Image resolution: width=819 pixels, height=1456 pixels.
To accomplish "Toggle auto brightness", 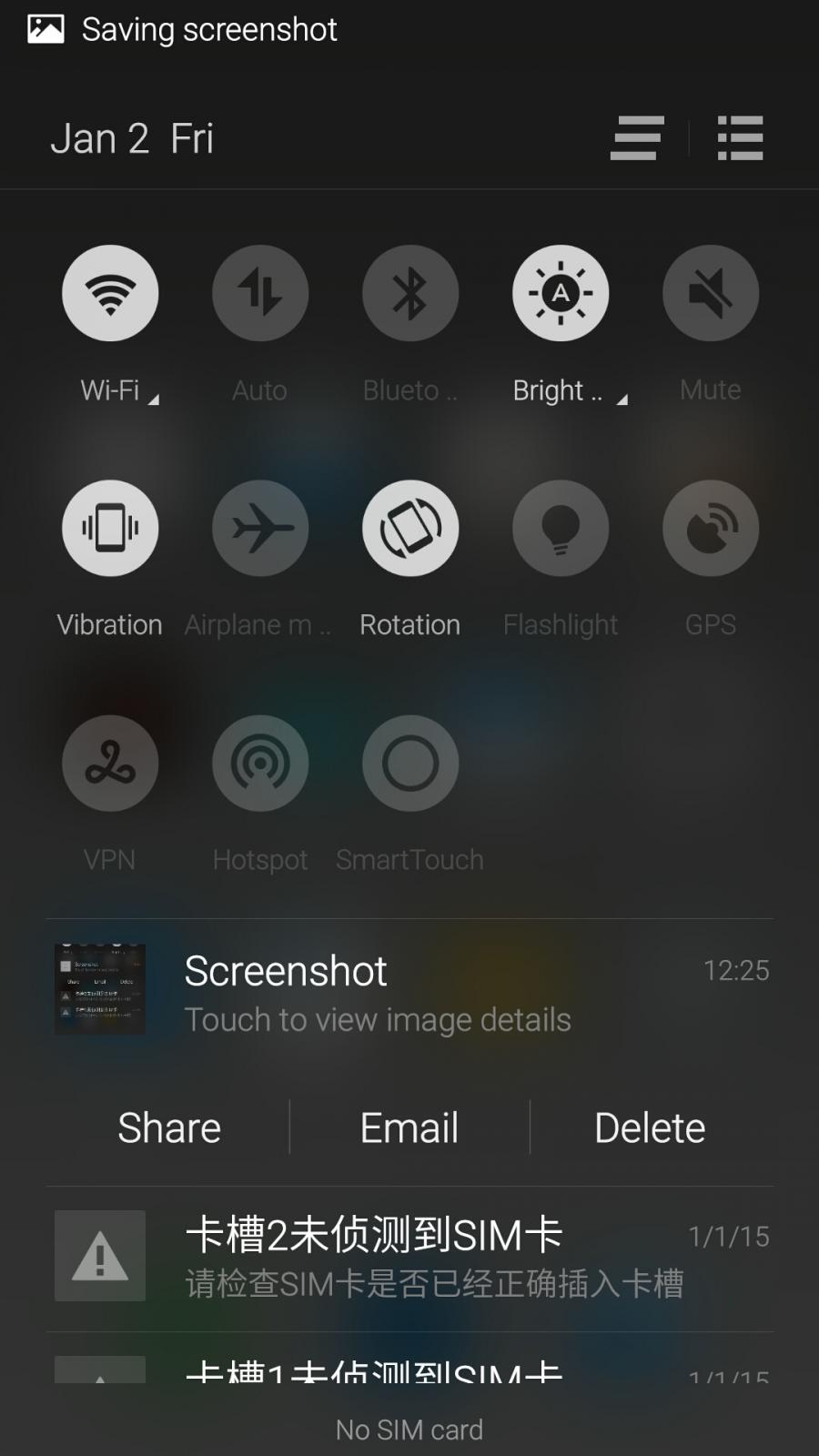I will [561, 293].
